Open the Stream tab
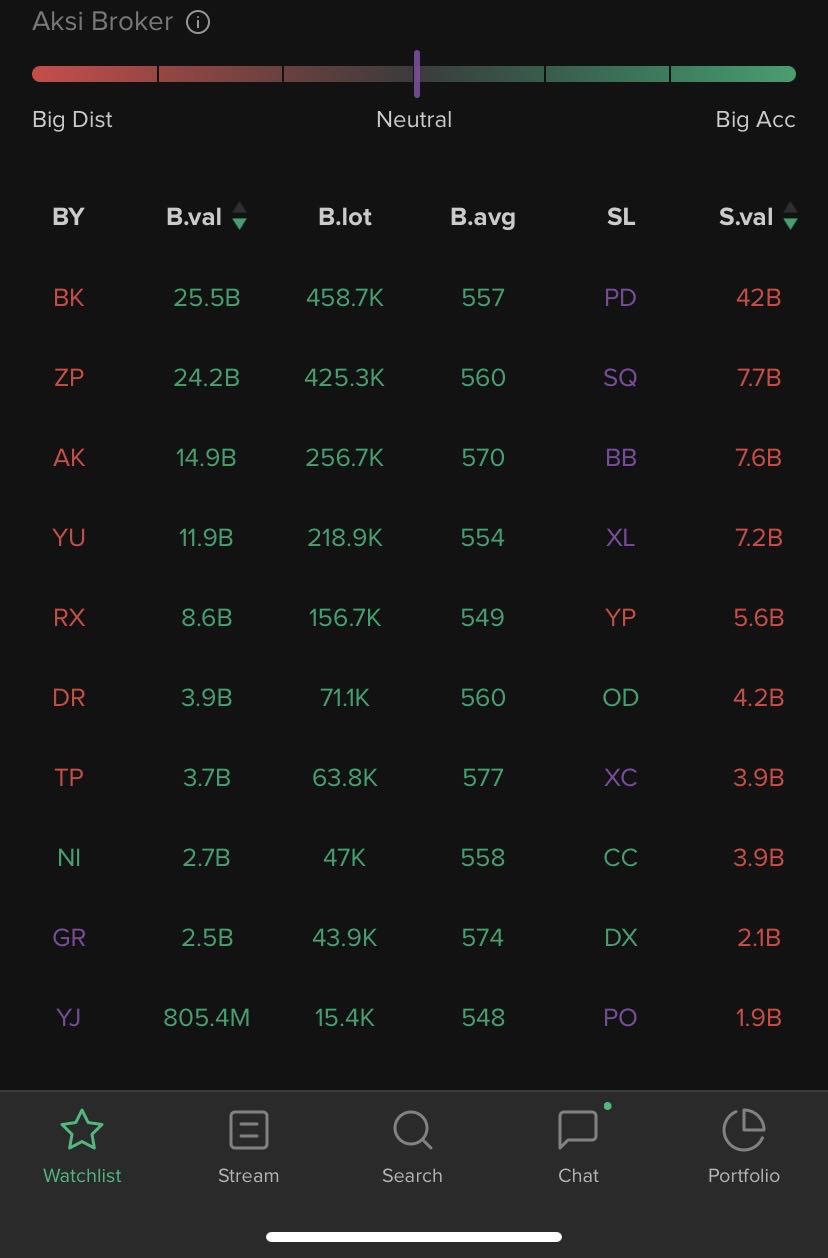828x1258 pixels. pos(248,1147)
